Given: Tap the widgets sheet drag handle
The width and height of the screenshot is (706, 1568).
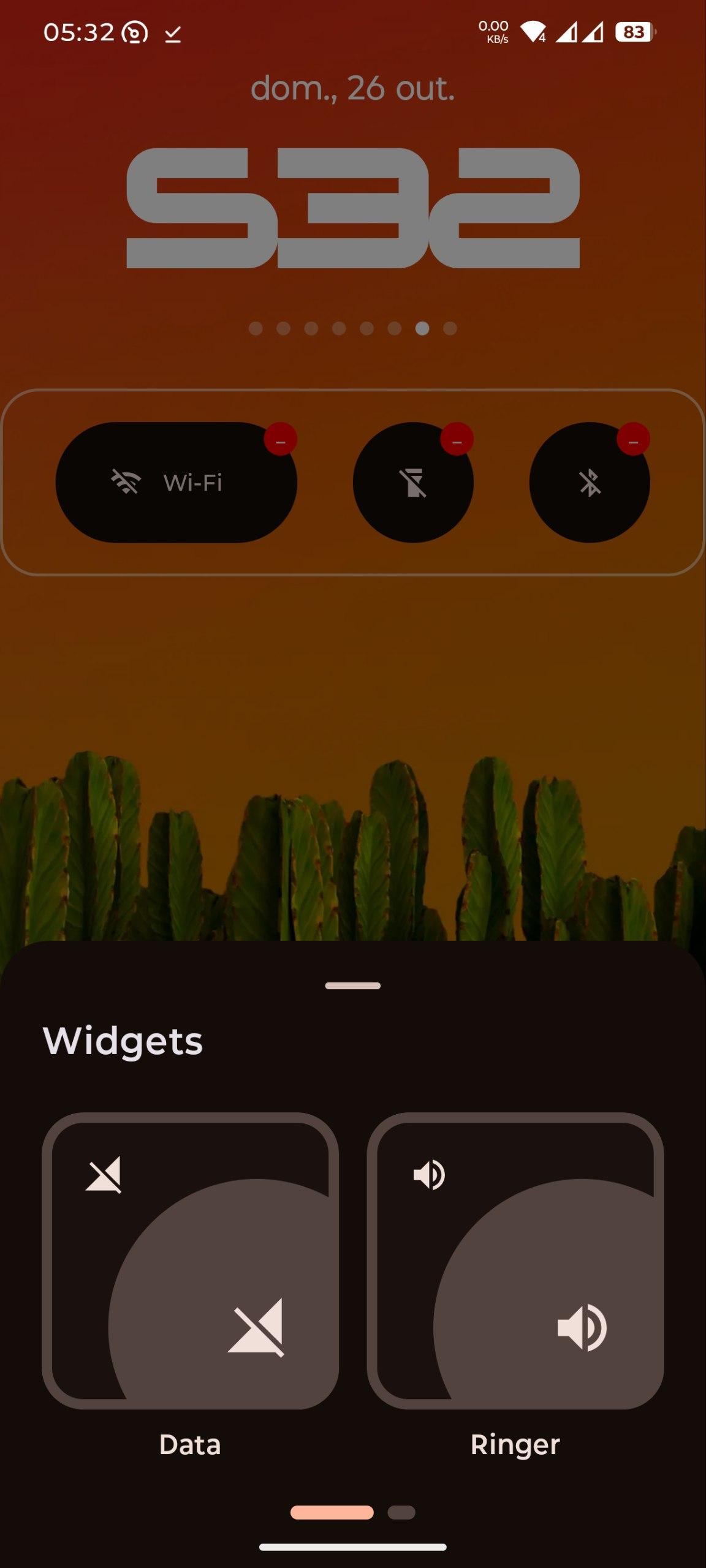Looking at the screenshot, I should [x=353, y=986].
